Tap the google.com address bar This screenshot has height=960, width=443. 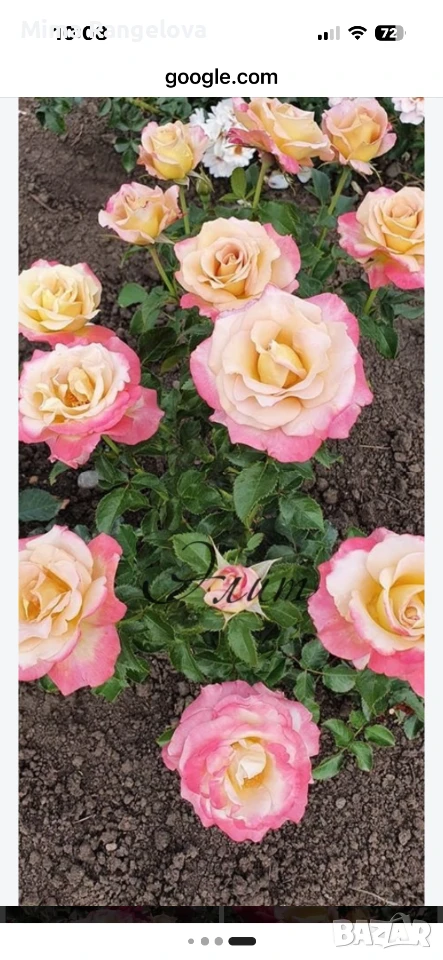click(x=221, y=78)
